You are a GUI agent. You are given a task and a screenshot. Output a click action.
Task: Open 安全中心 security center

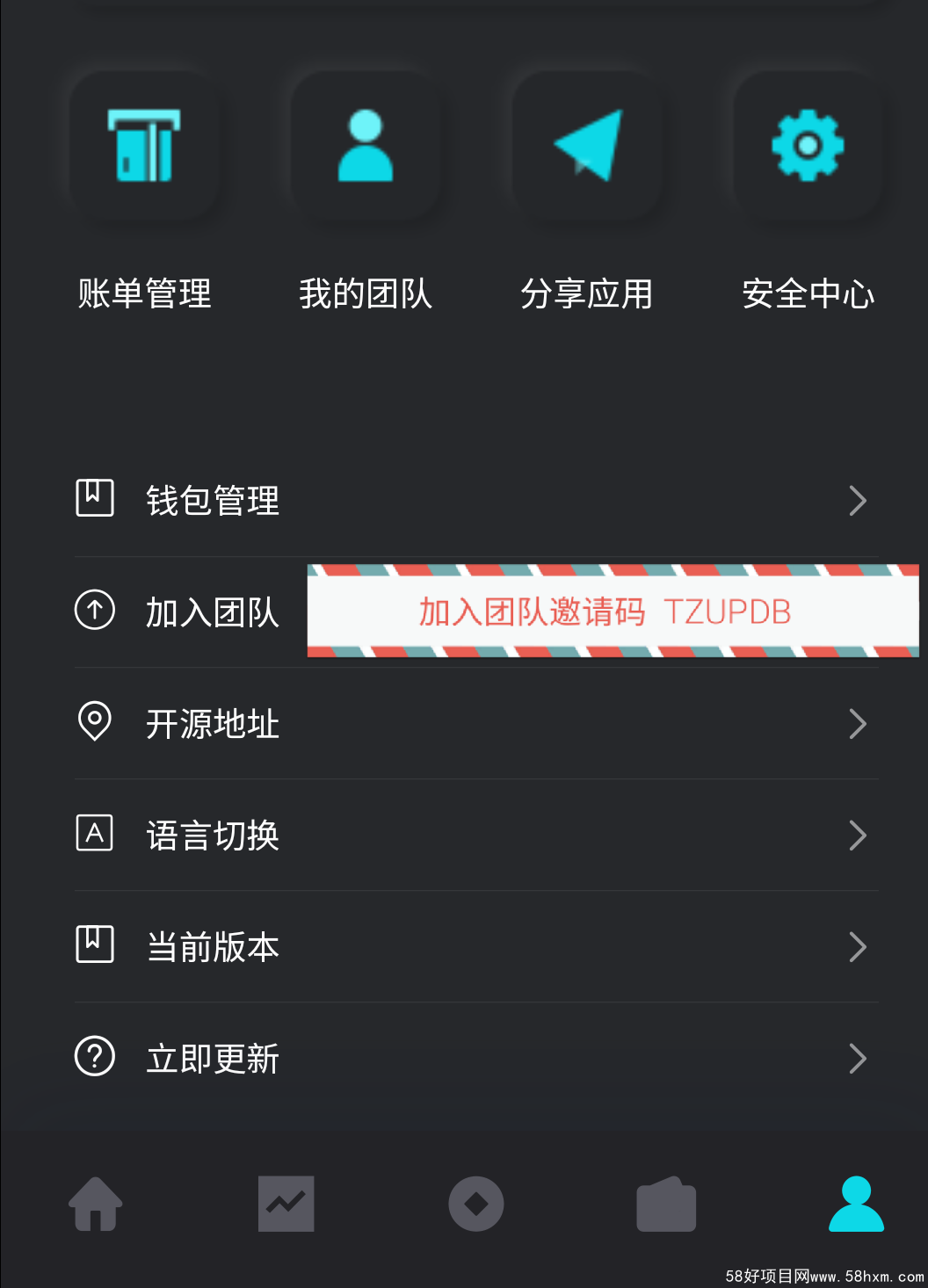[x=808, y=146]
